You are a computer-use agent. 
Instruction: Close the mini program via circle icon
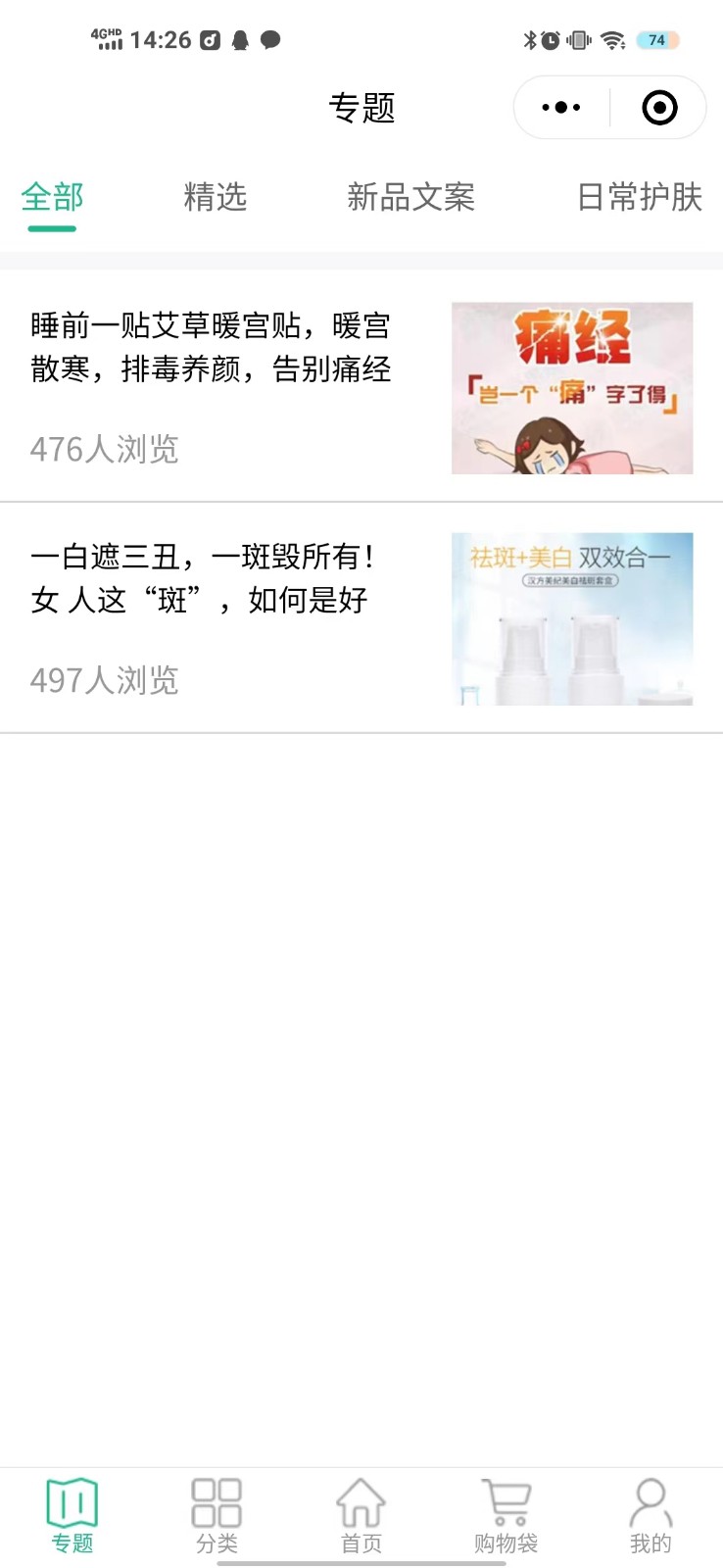click(659, 108)
